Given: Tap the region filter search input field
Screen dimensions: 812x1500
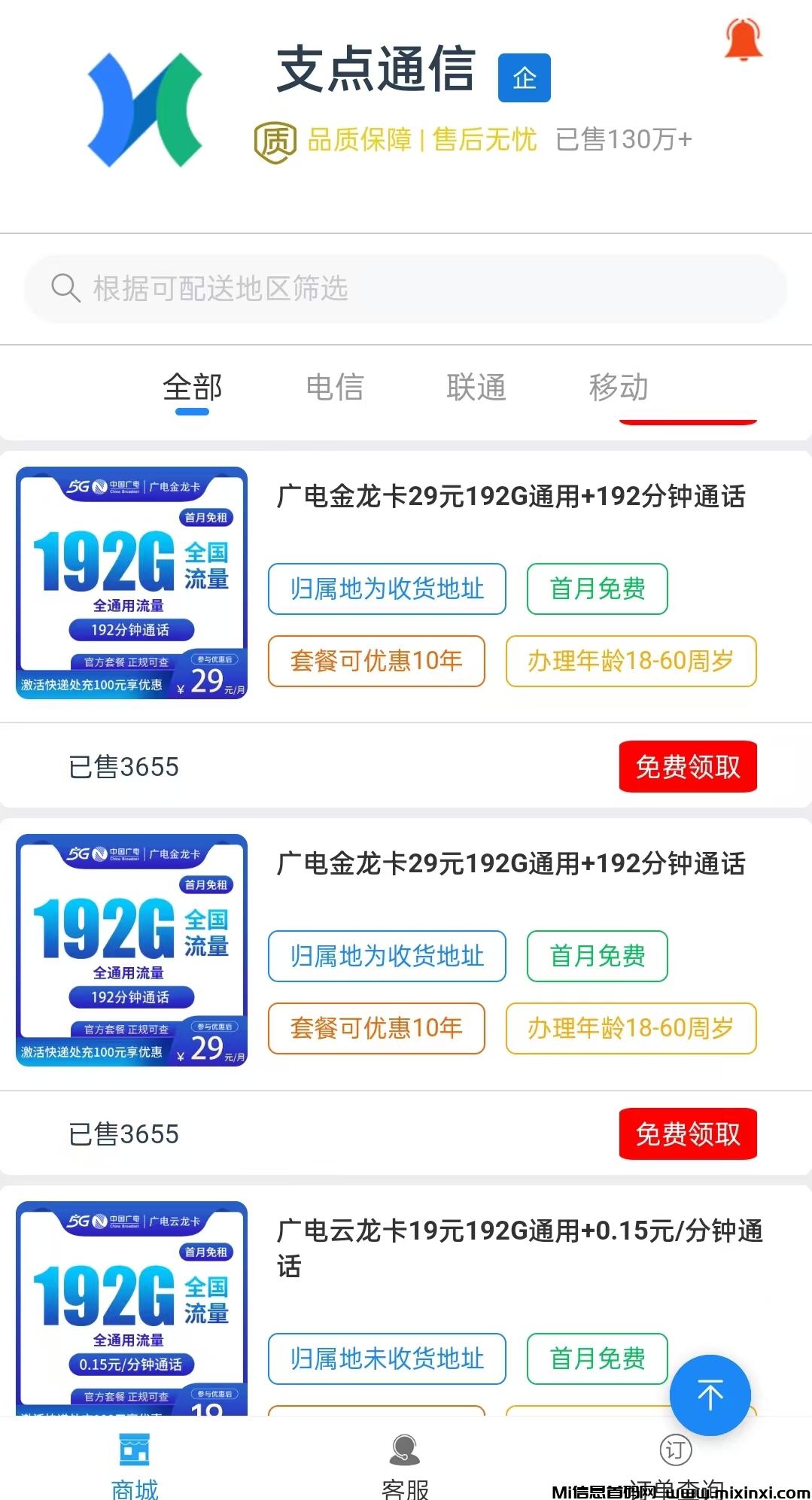Looking at the screenshot, I should pyautogui.click(x=406, y=287).
